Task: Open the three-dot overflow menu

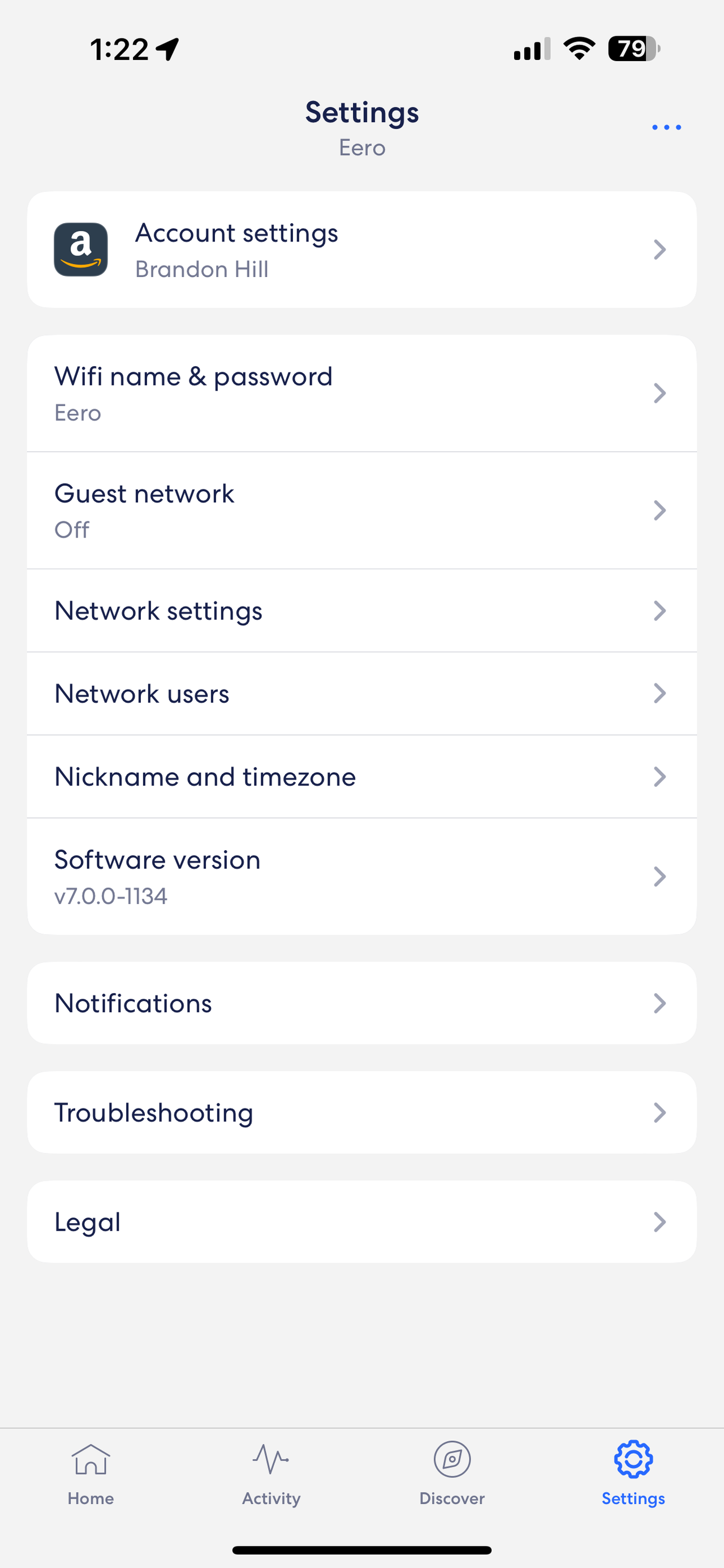Action: [666, 127]
